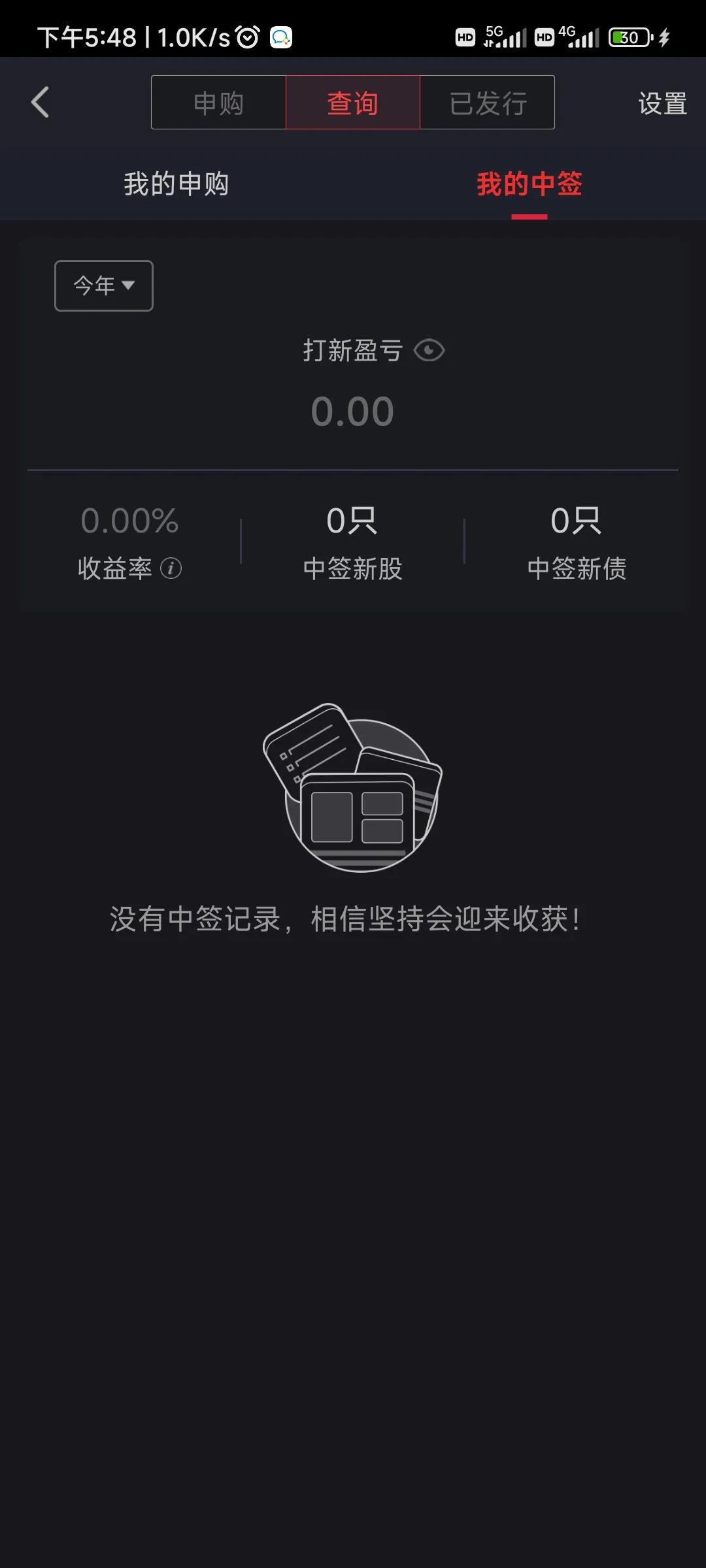This screenshot has height=1568, width=706.
Task: Open 设置 settings page
Action: coord(660,103)
